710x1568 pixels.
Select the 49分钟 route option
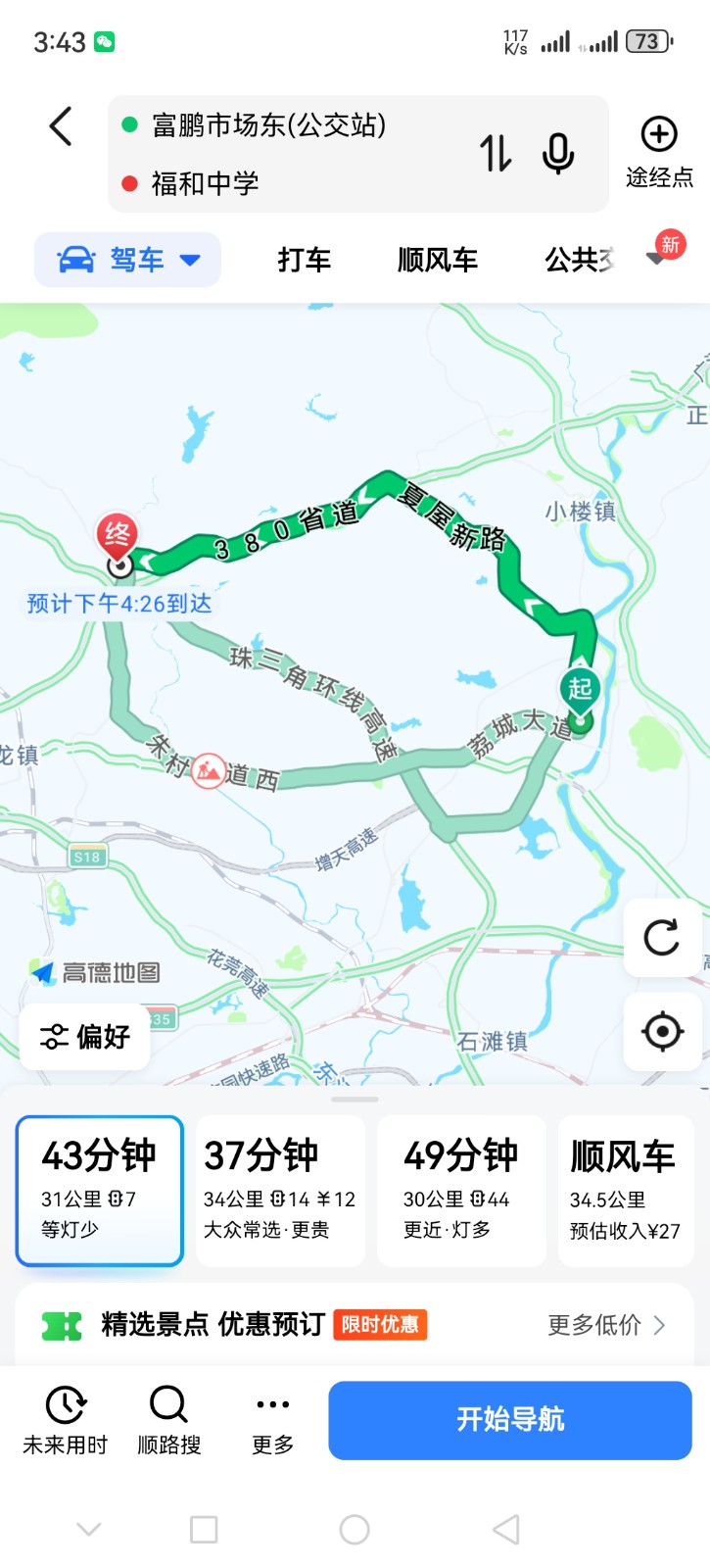461,1190
